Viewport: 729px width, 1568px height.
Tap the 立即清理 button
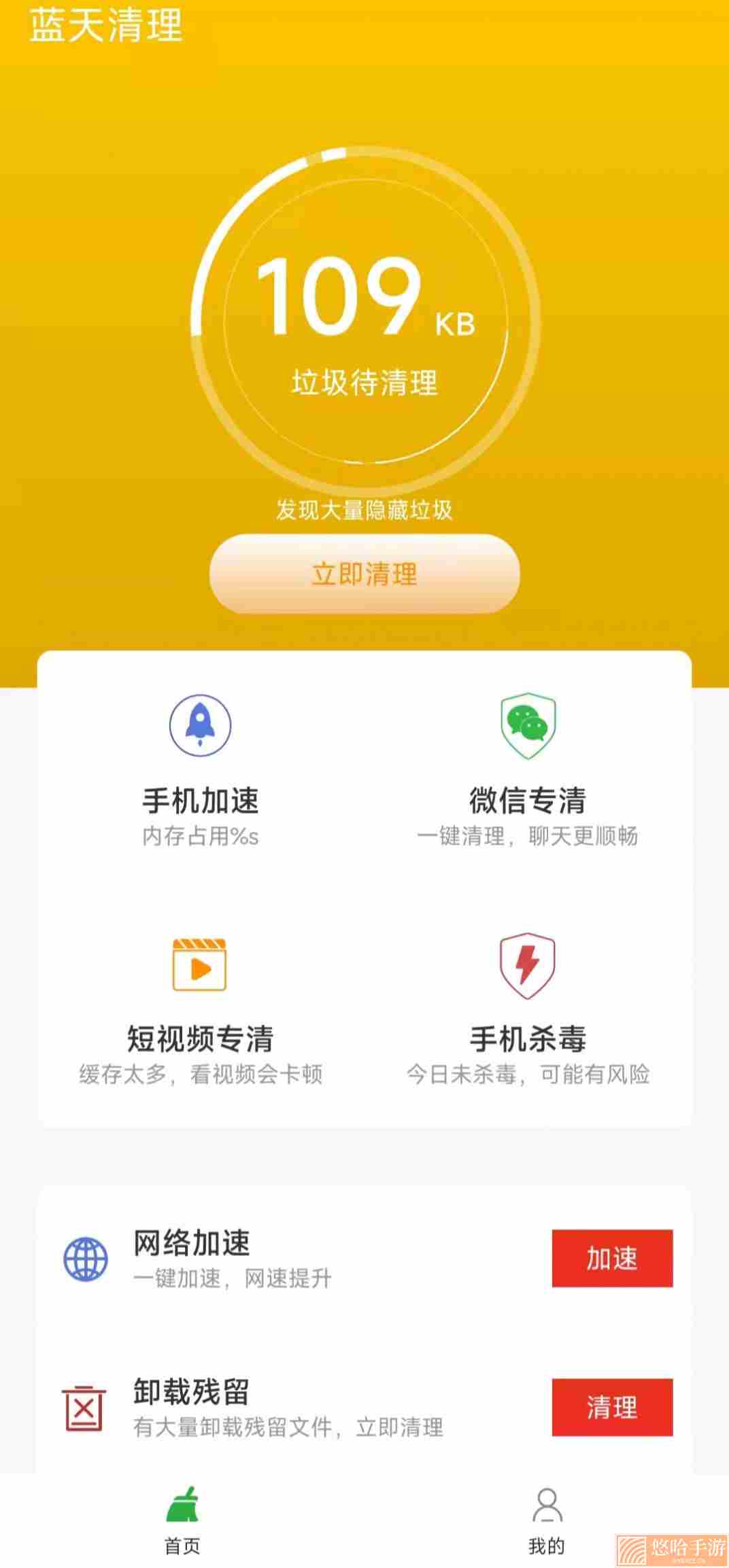364,574
